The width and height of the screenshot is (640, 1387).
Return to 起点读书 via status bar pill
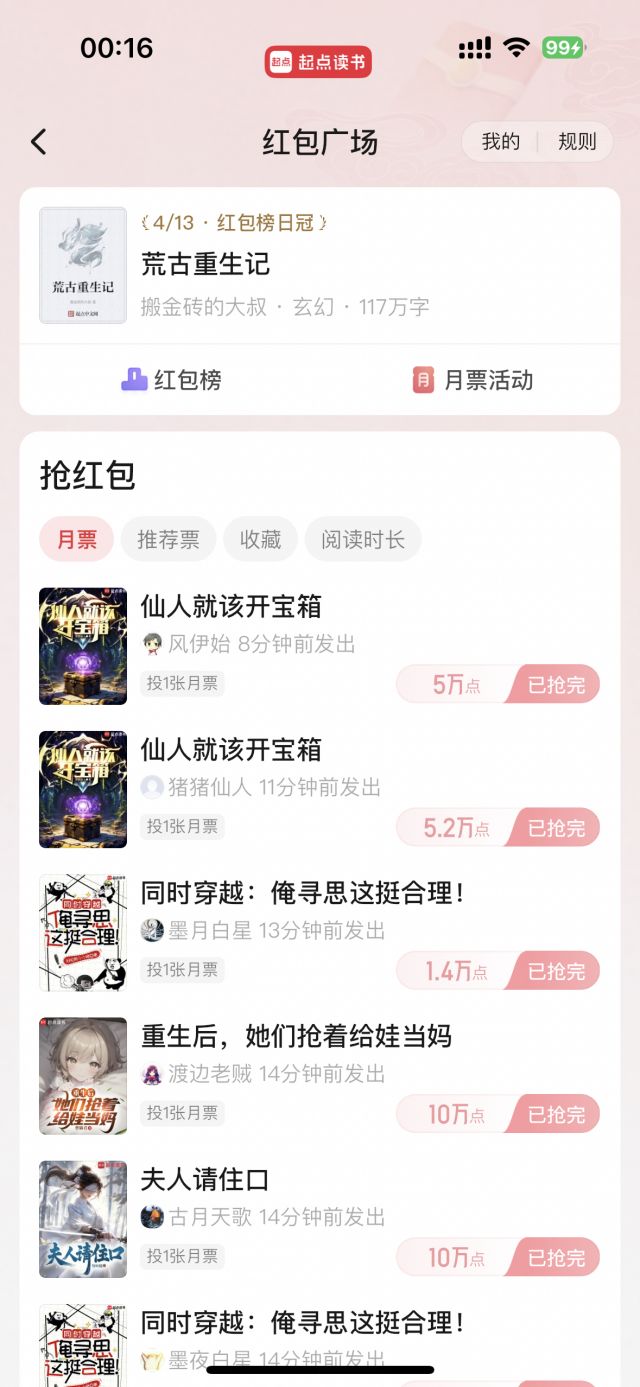click(318, 62)
